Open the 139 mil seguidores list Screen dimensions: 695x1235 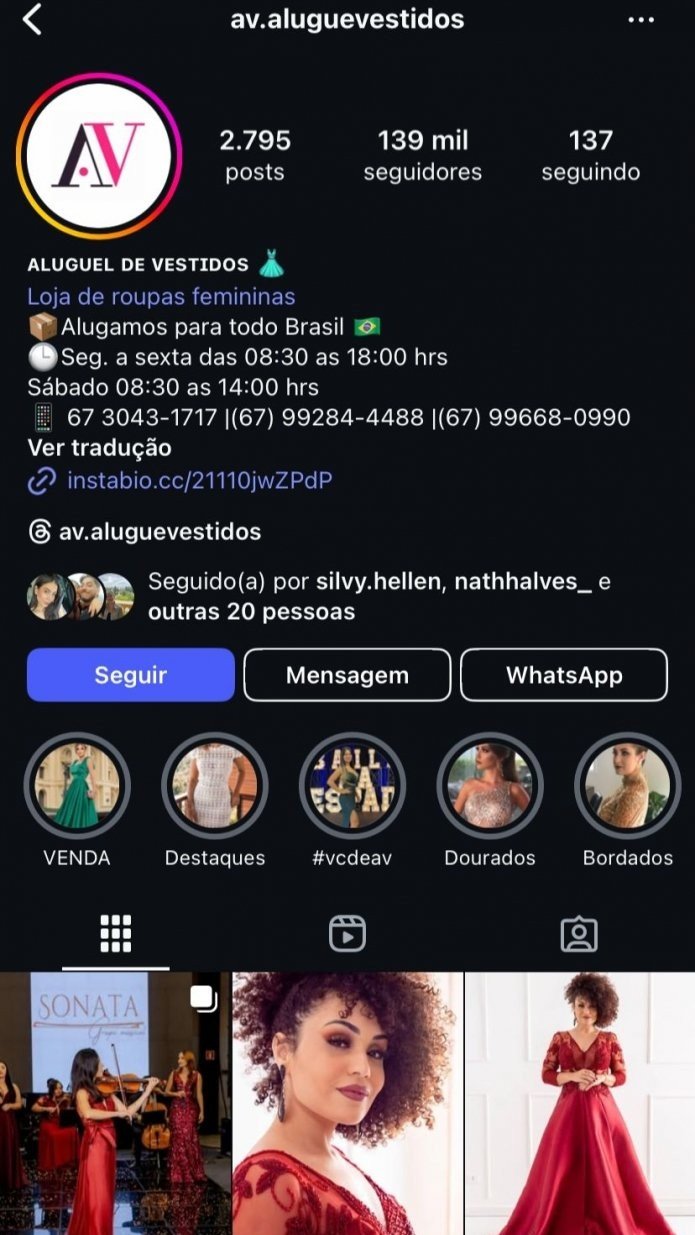tap(422, 155)
